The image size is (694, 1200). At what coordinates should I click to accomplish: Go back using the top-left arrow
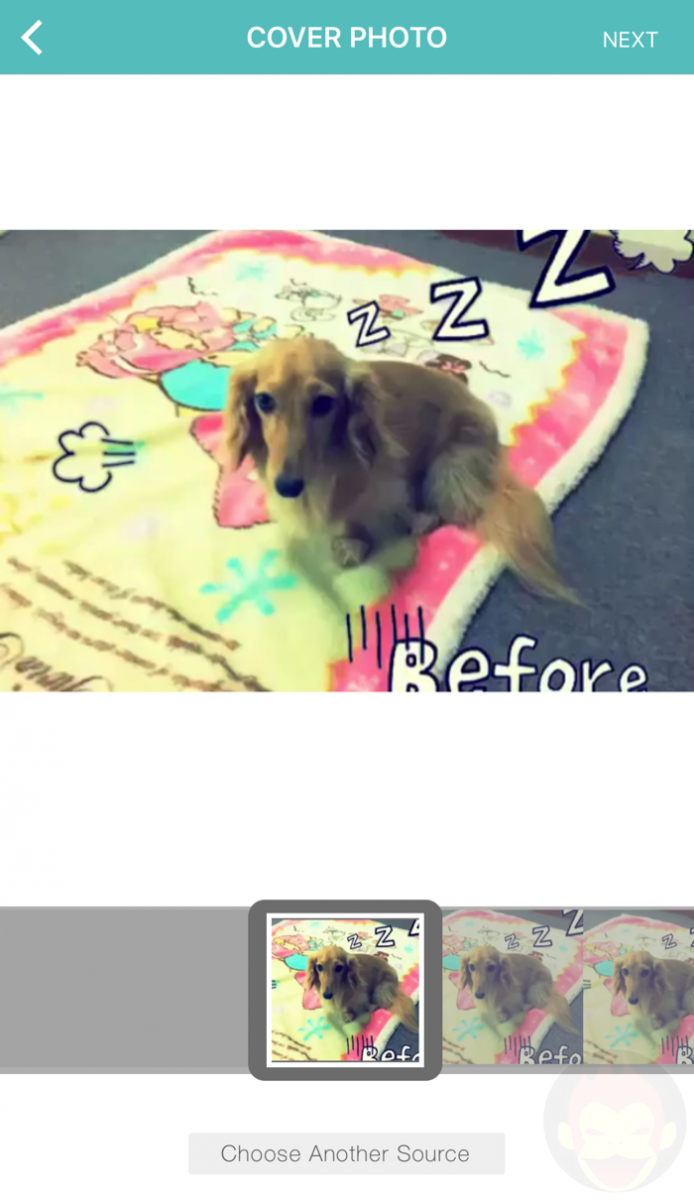(32, 38)
